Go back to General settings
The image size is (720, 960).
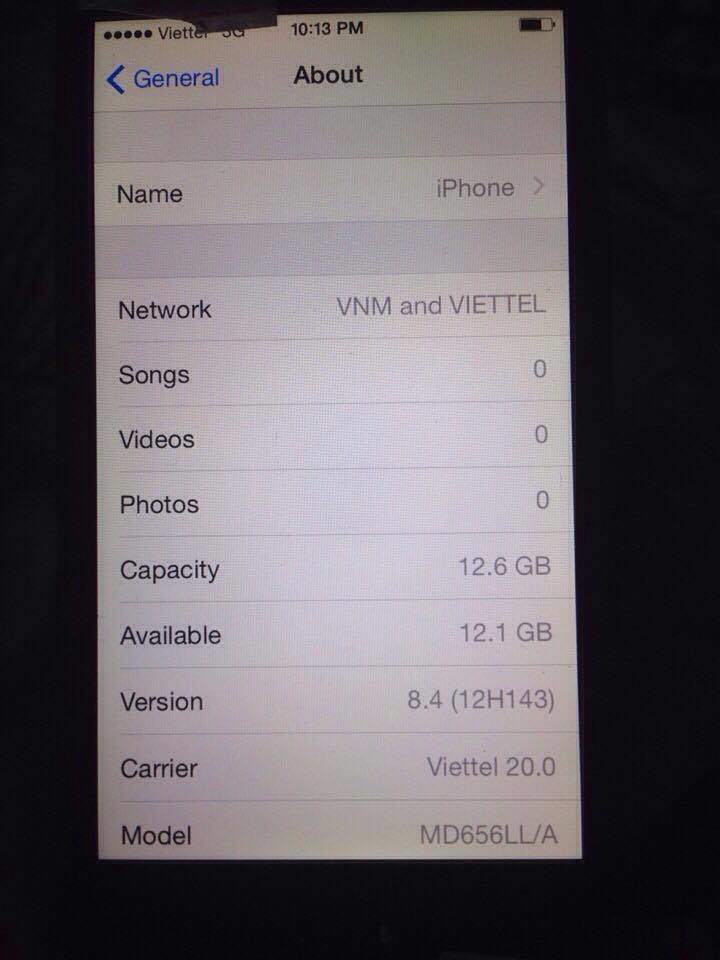[162, 79]
